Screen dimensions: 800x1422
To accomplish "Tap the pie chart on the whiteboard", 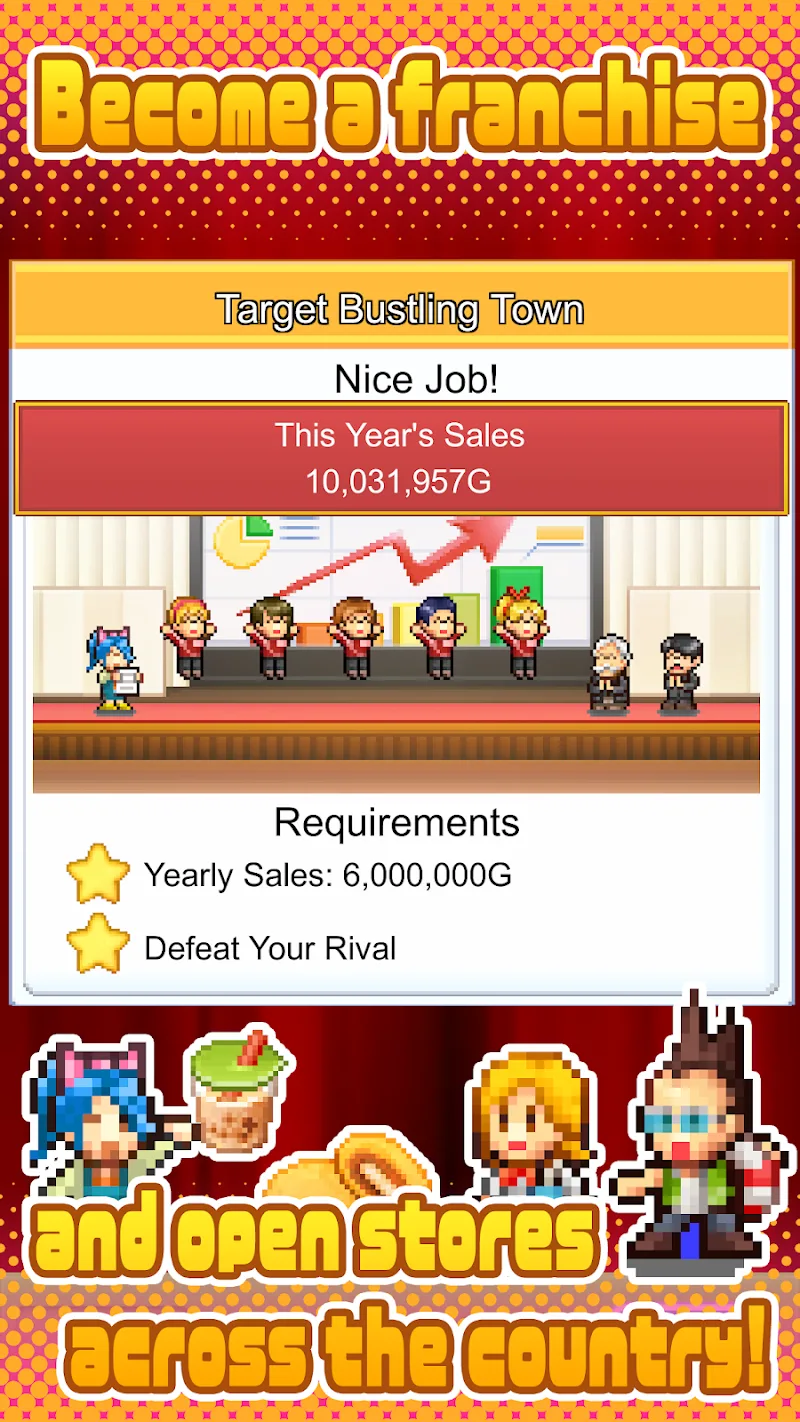I will click(x=240, y=540).
